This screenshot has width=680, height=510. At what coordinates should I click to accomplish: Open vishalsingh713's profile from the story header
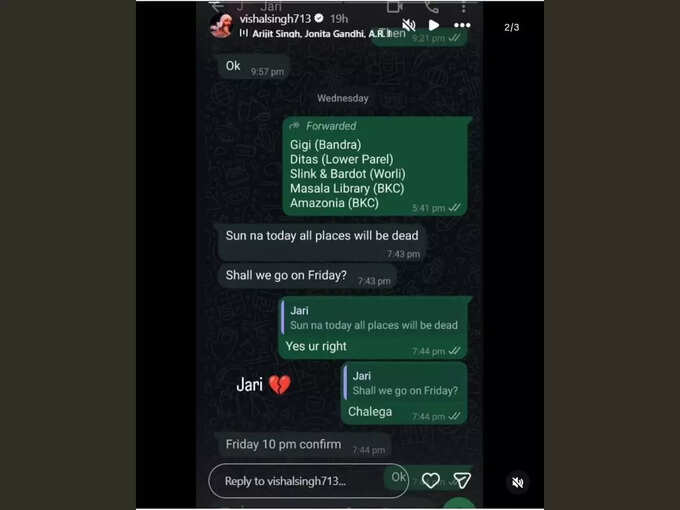[x=275, y=18]
